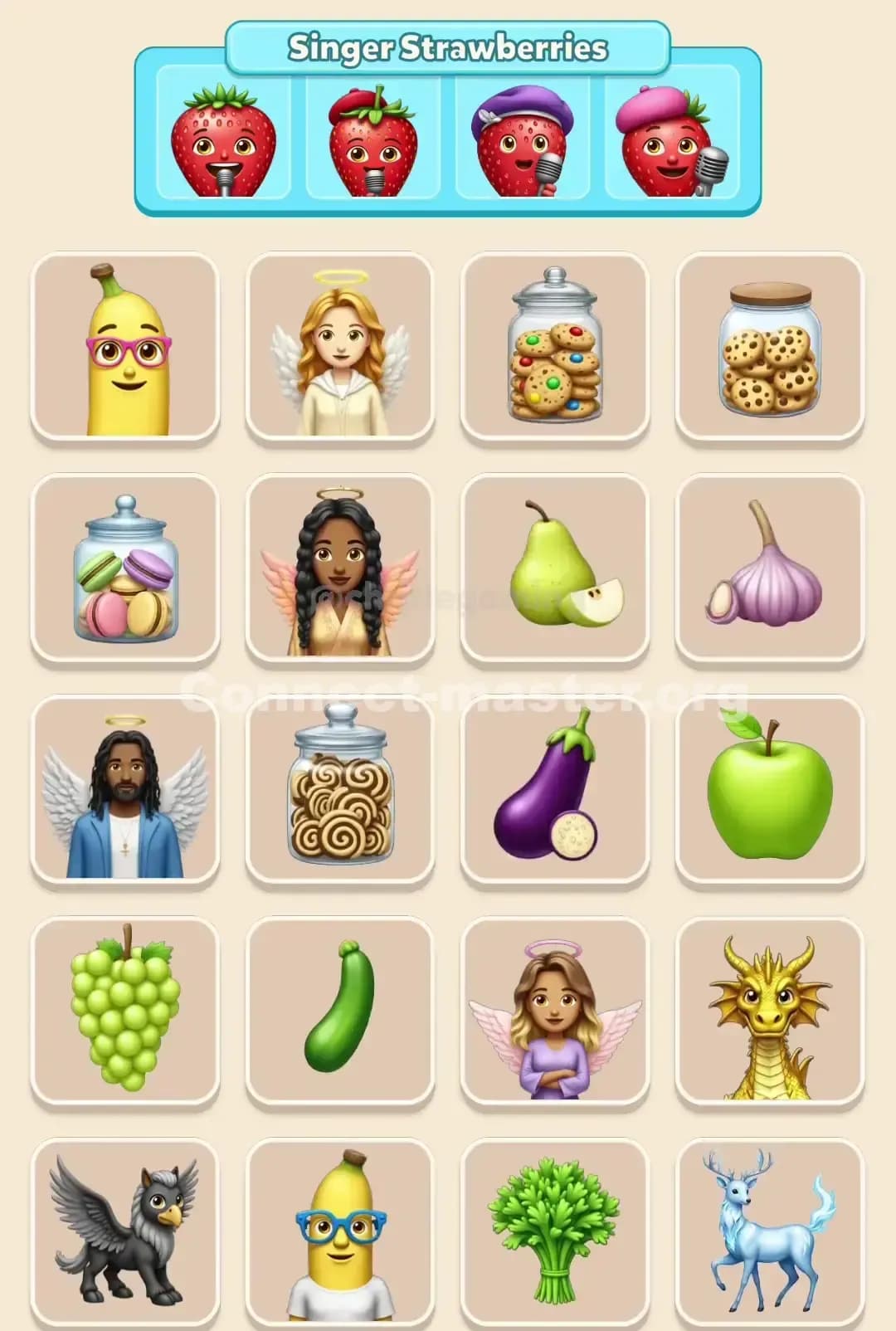Screen dimensions: 896x1331
Task: Tap the green apple tile
Action: 770,791
